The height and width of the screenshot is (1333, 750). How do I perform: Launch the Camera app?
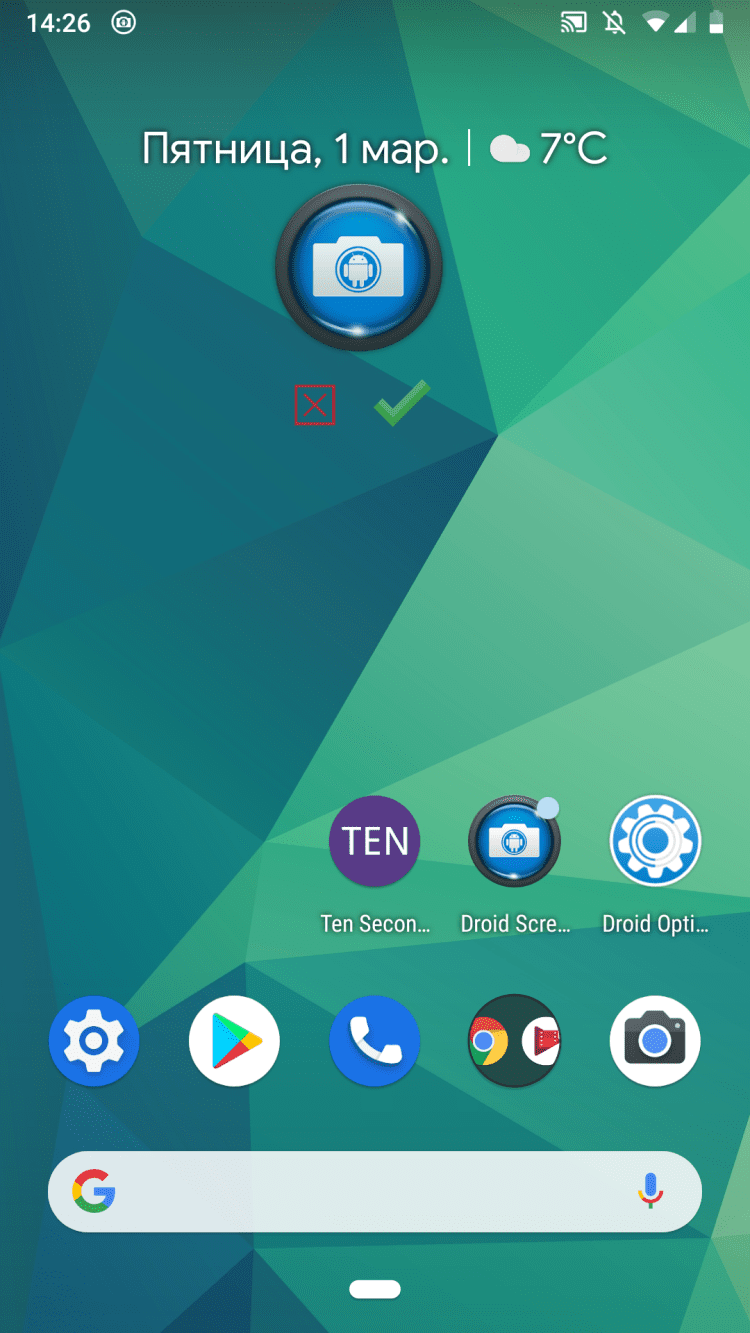(x=655, y=1041)
